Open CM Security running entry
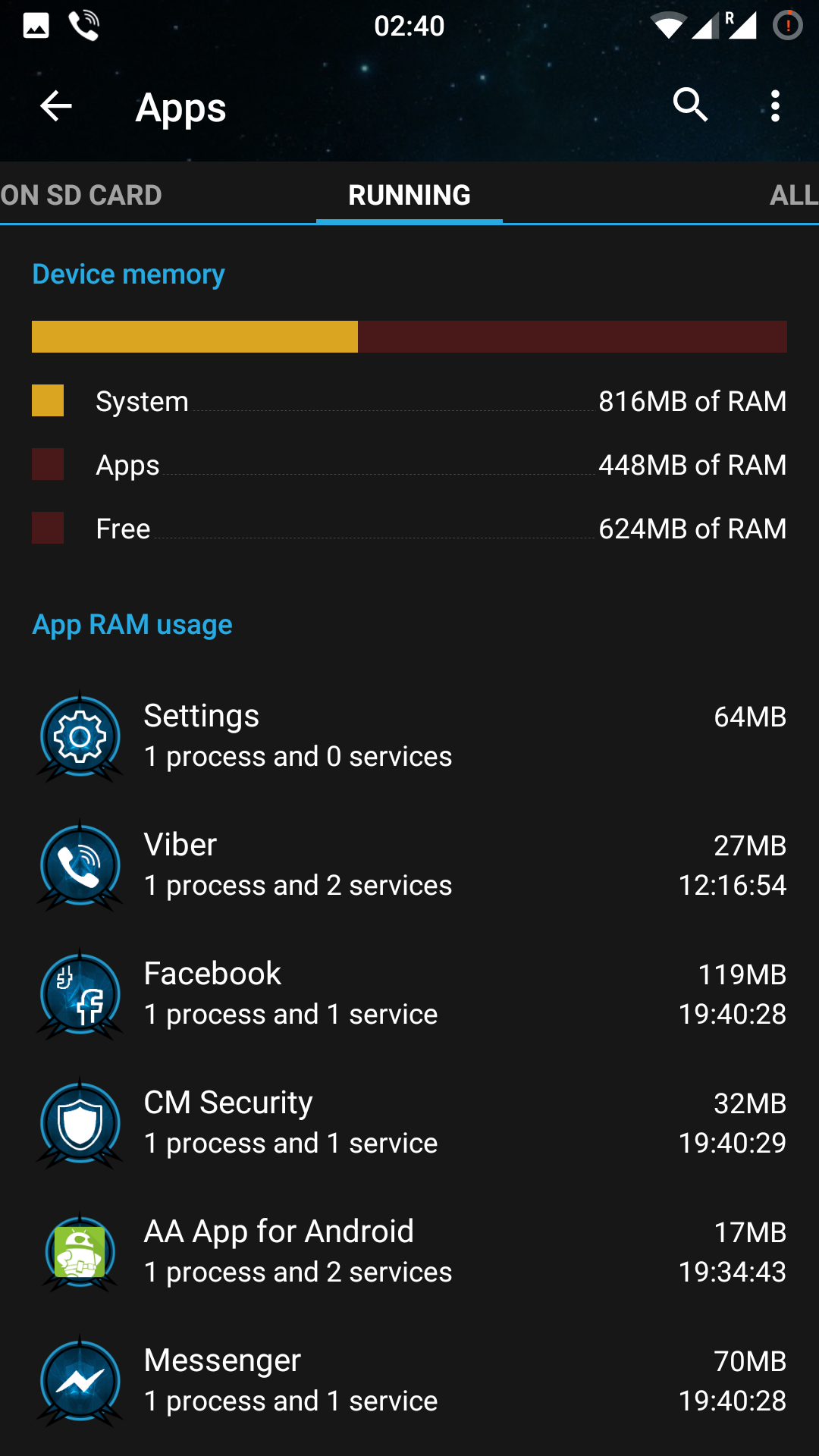The width and height of the screenshot is (819, 1456). 409,1123
